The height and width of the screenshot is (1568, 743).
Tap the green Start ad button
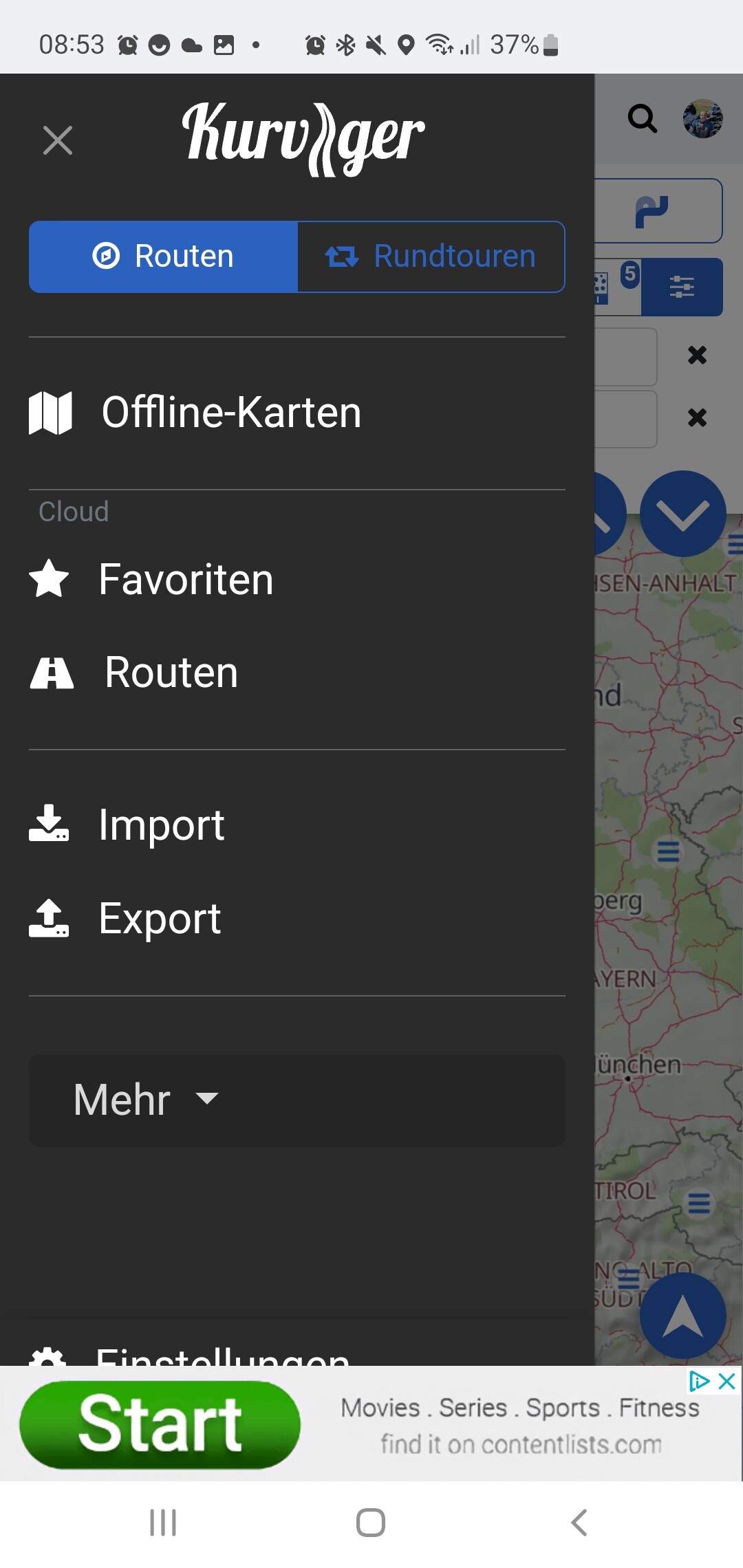click(x=160, y=1424)
